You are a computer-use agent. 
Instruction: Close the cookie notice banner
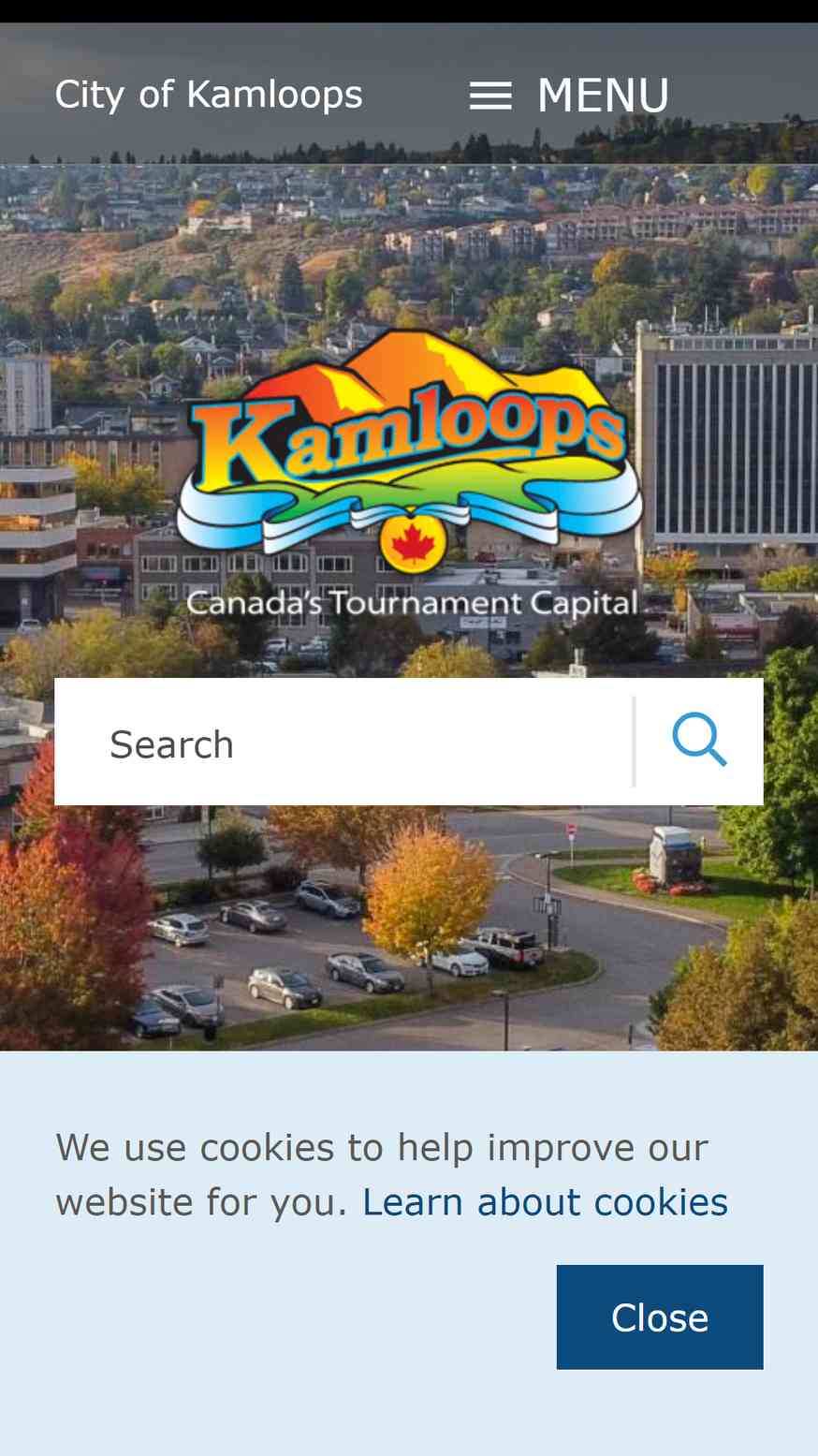click(660, 1317)
